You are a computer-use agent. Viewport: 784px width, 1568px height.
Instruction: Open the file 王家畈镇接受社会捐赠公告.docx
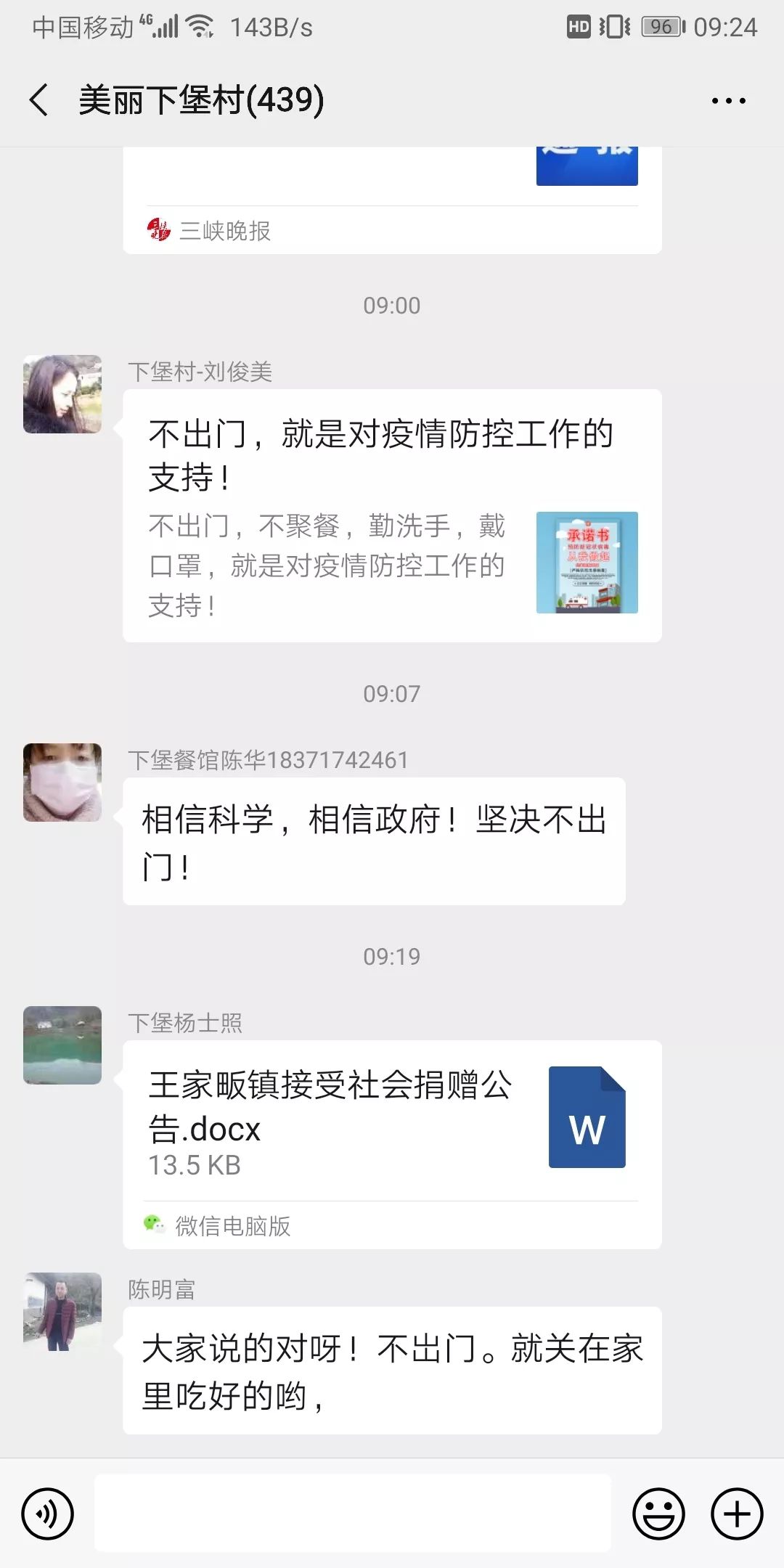click(392, 1122)
